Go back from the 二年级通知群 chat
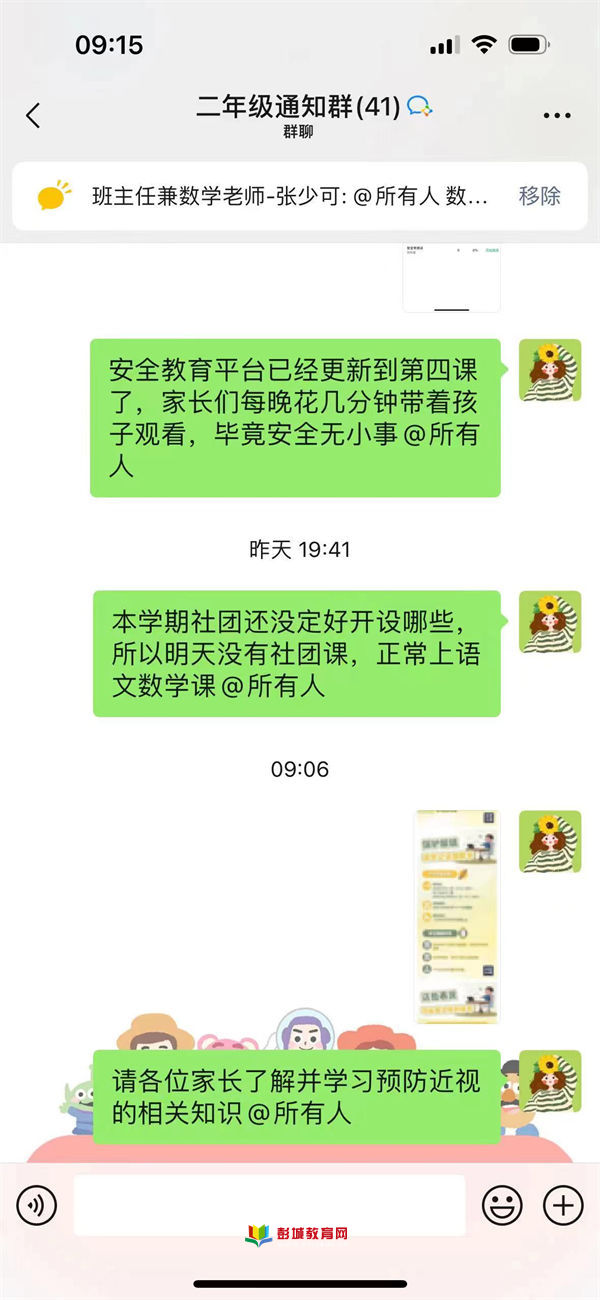 pos(33,116)
